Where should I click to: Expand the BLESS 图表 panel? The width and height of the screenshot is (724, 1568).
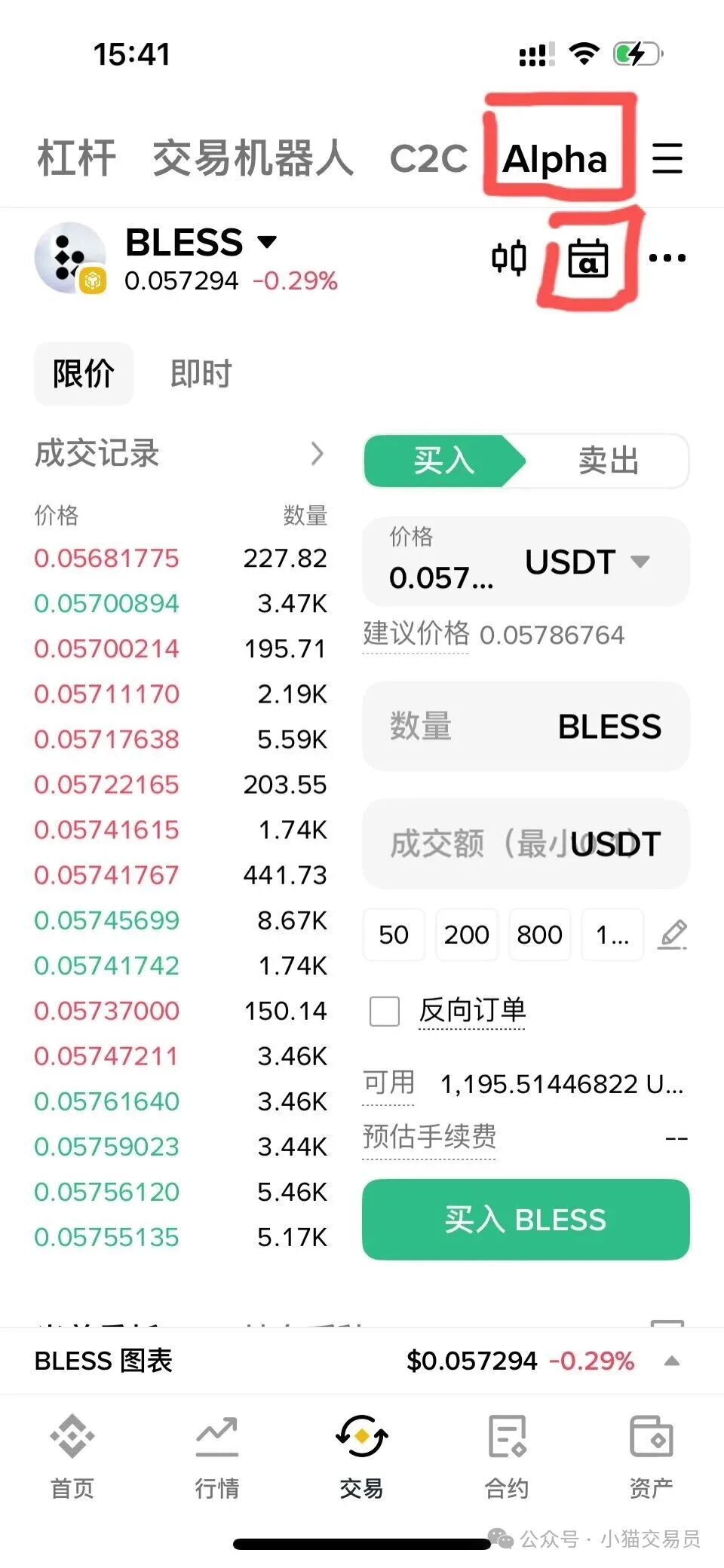[x=671, y=1361]
